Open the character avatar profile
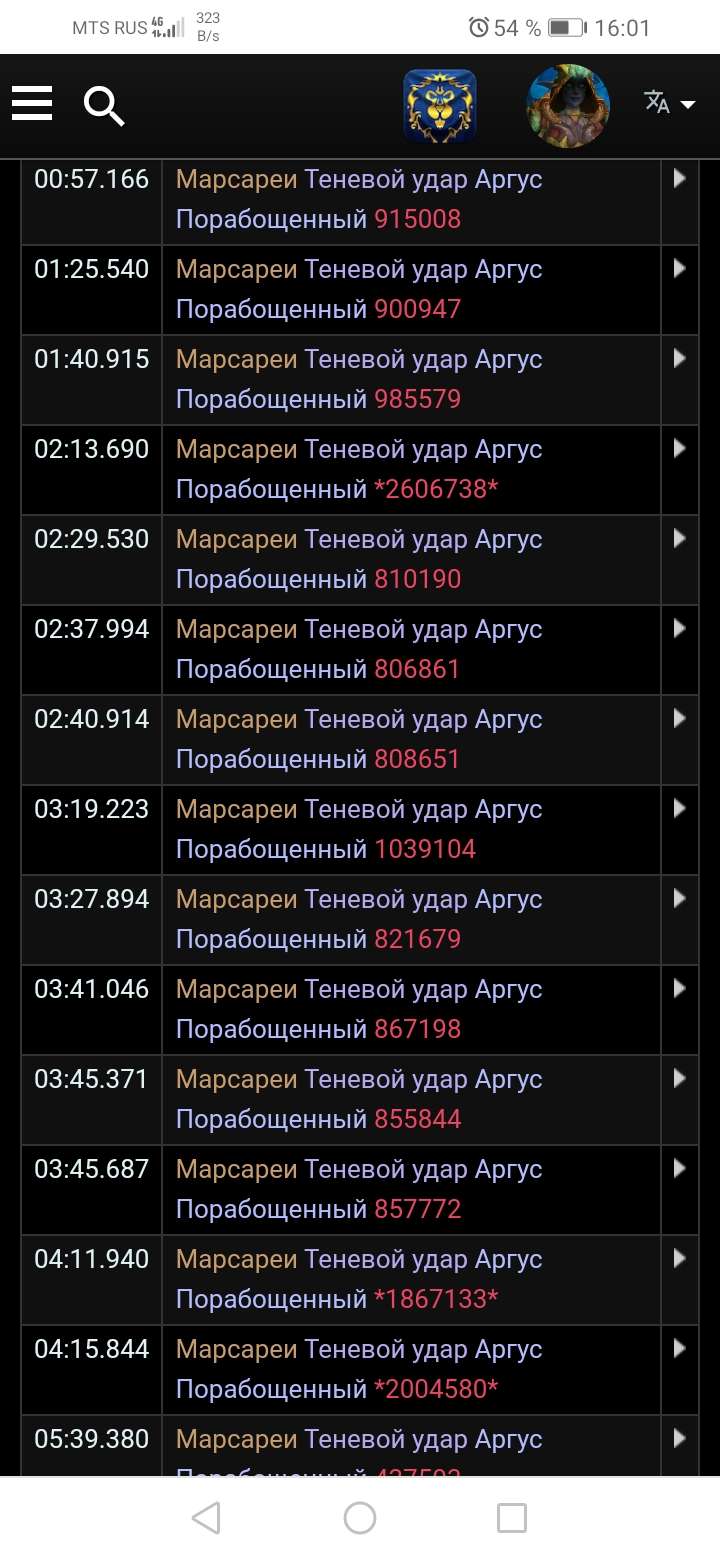Image resolution: width=720 pixels, height=1560 pixels. pos(568,105)
